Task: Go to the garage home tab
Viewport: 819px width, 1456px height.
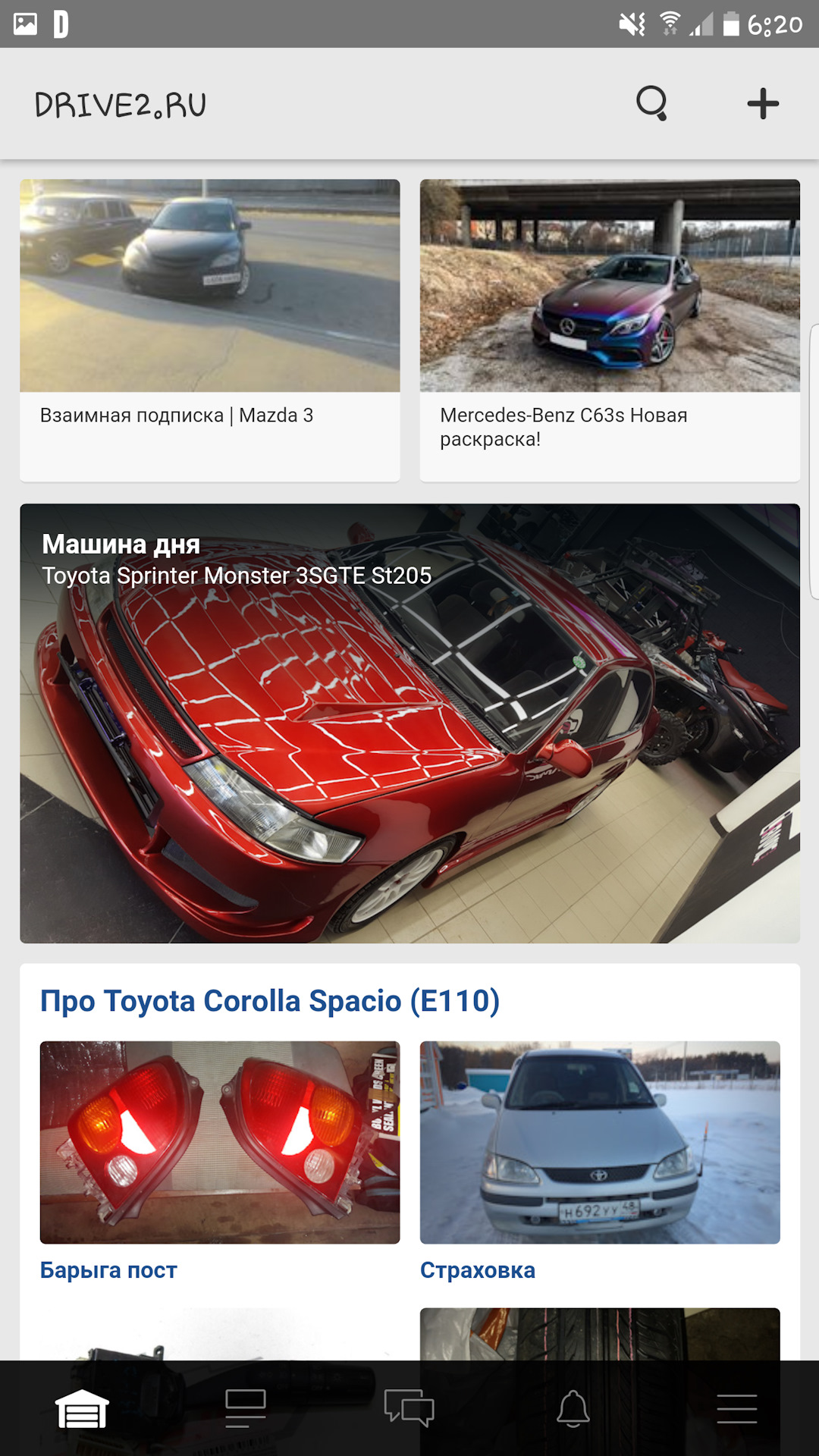Action: coord(82,1409)
